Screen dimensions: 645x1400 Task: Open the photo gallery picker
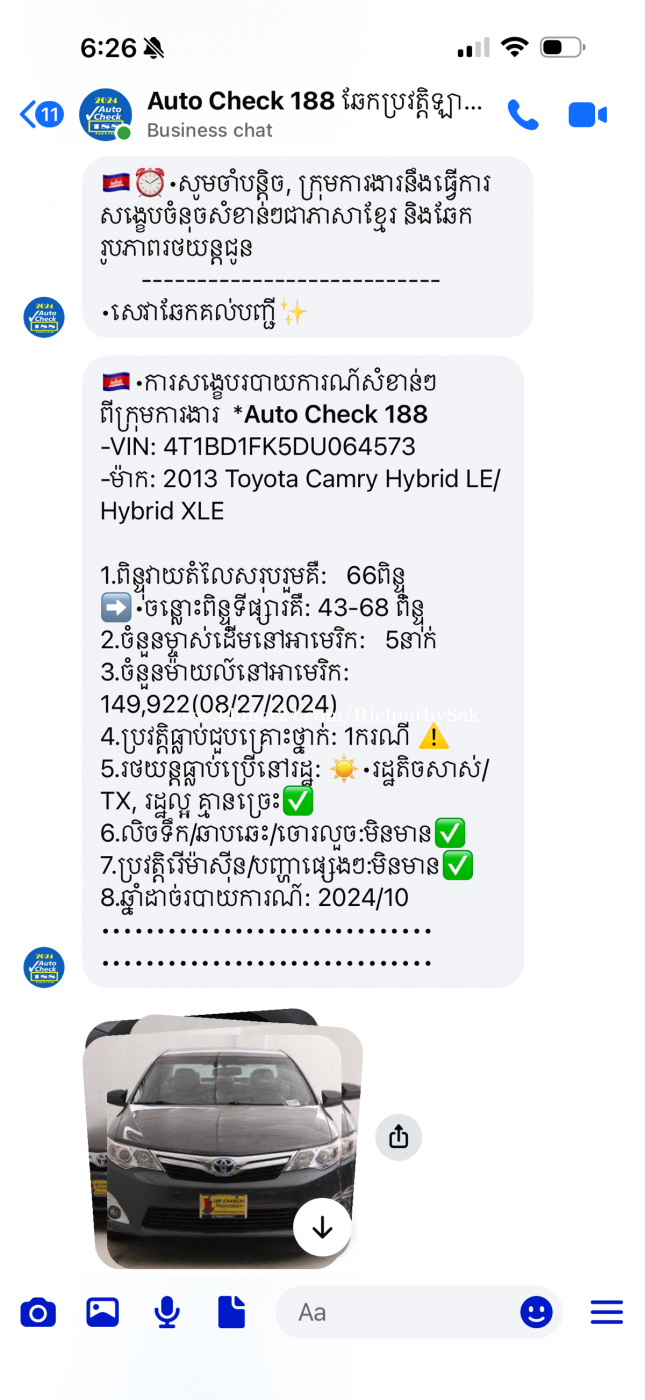(102, 1312)
